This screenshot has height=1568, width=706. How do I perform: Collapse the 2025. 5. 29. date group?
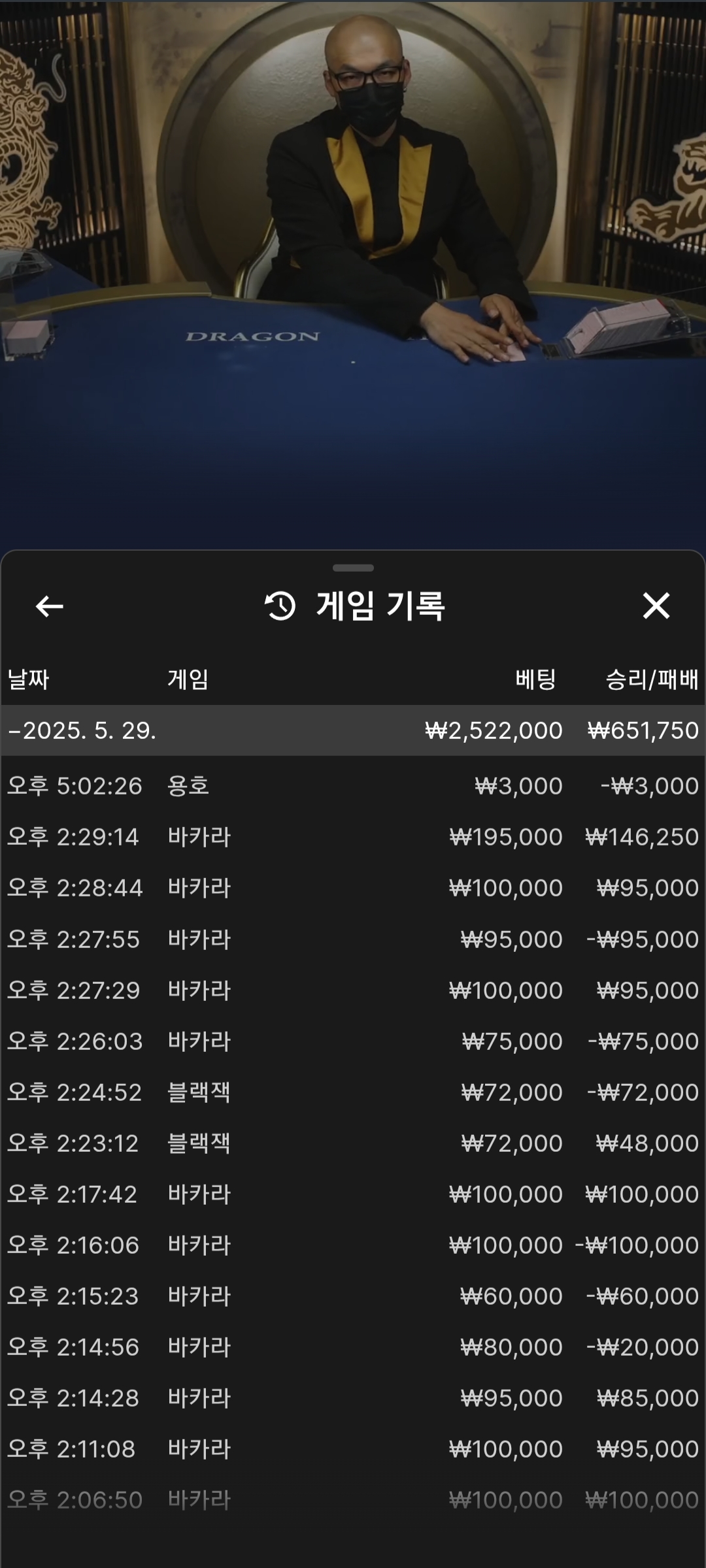pos(353,730)
